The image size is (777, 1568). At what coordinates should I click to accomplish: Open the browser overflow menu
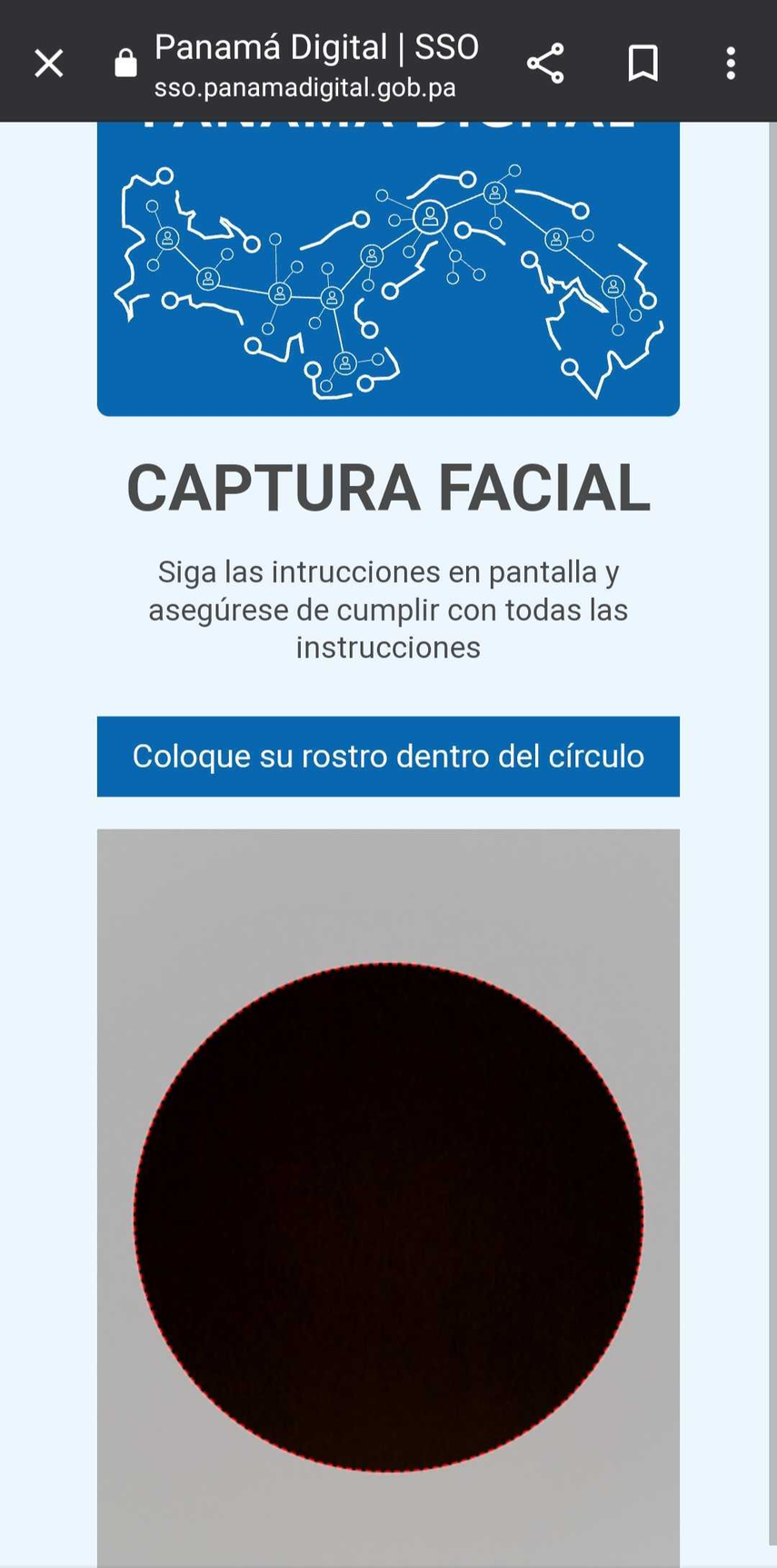(x=730, y=64)
